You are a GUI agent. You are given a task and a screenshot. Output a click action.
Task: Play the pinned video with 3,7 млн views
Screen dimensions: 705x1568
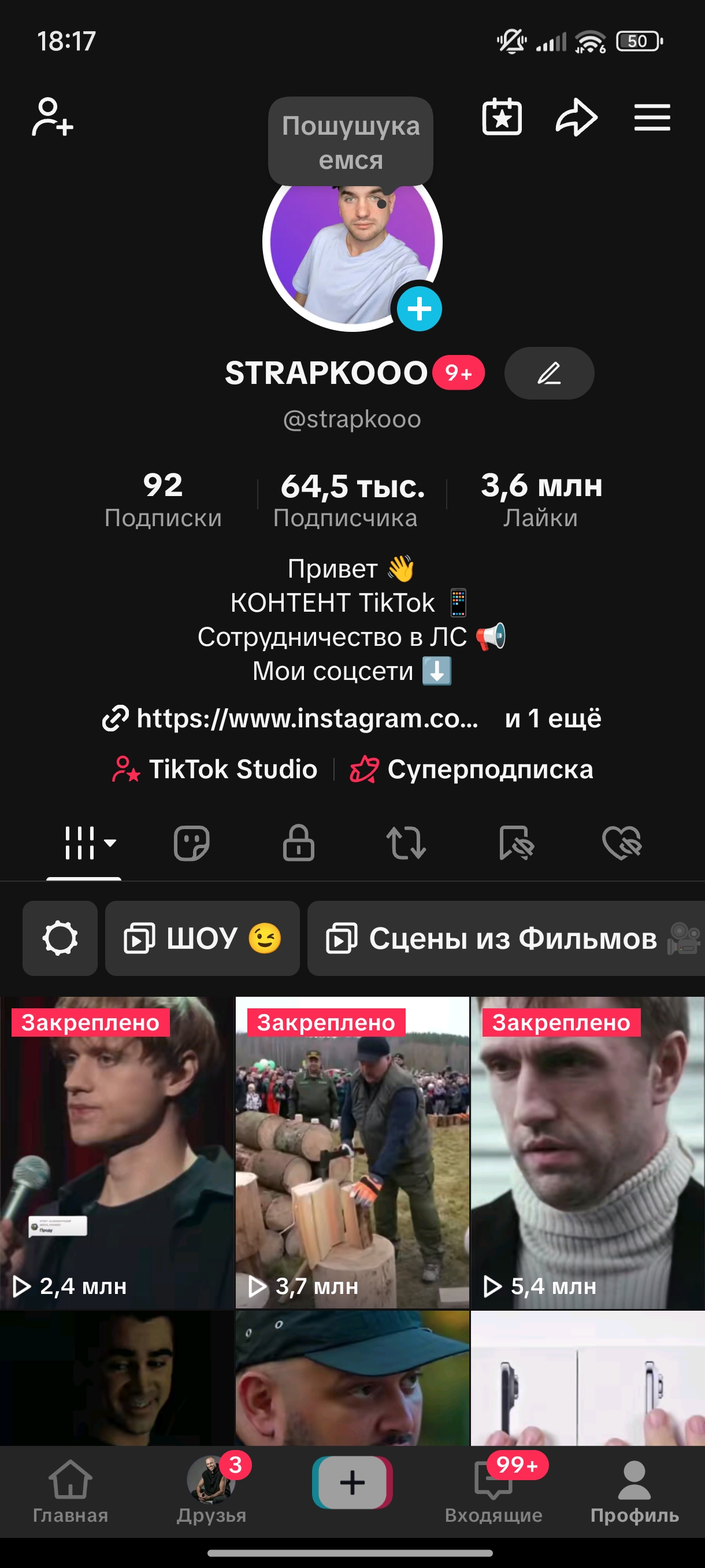click(x=352, y=1152)
